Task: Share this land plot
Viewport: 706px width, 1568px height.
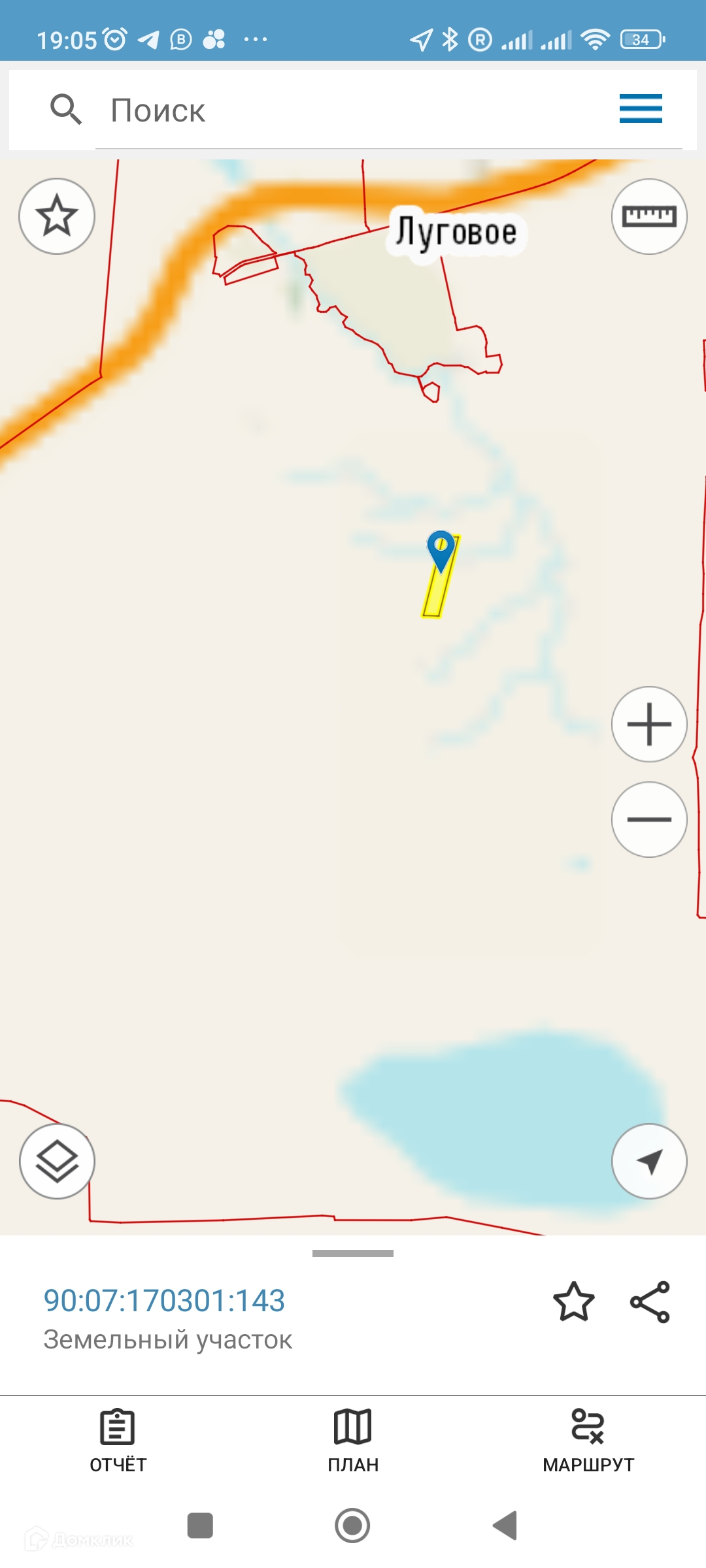Action: pyautogui.click(x=650, y=1301)
